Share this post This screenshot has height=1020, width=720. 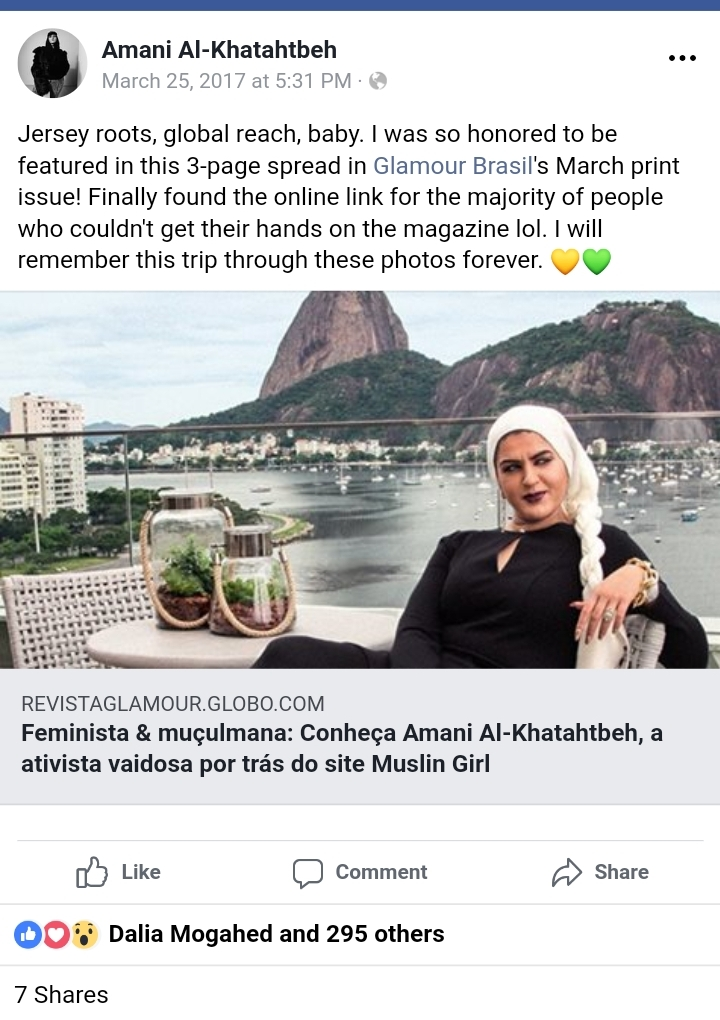point(600,872)
